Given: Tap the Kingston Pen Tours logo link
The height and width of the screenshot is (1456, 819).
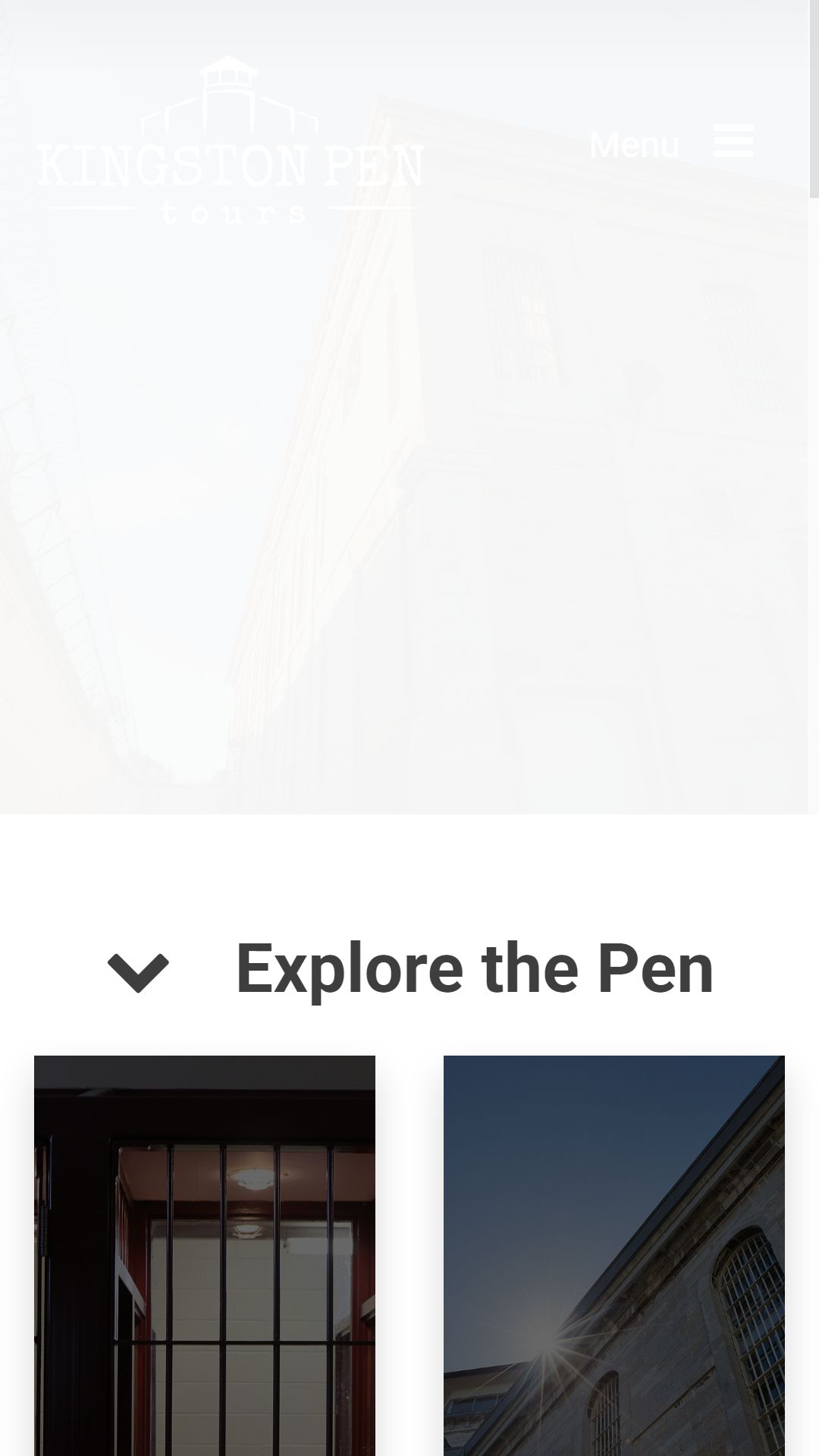Looking at the screenshot, I should [x=231, y=140].
